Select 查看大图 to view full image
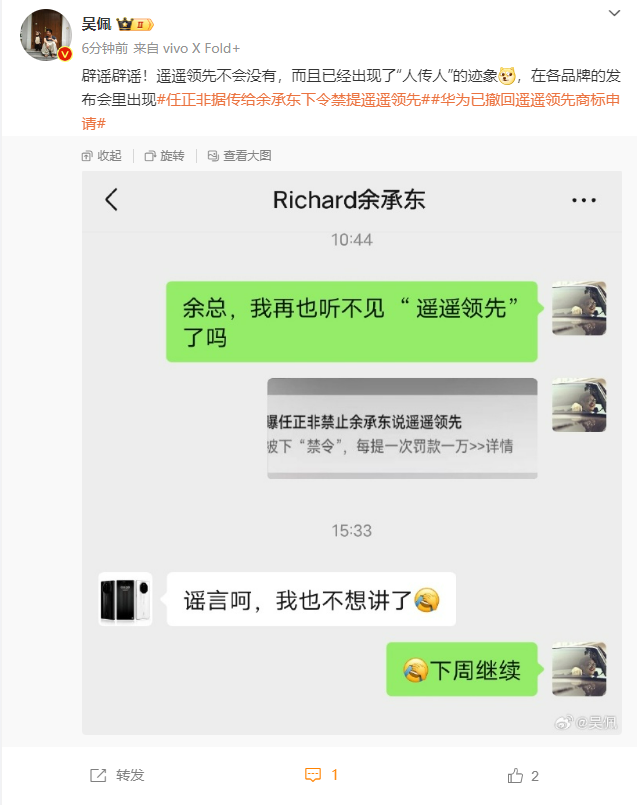This screenshot has width=637, height=805. point(239,156)
